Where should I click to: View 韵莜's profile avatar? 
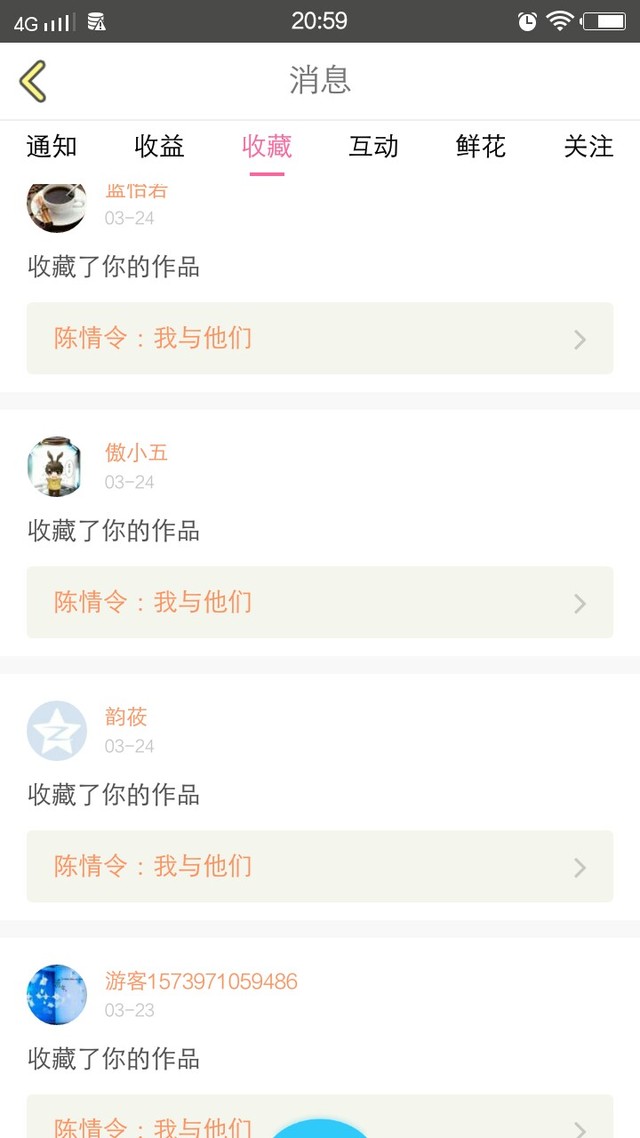(56, 730)
